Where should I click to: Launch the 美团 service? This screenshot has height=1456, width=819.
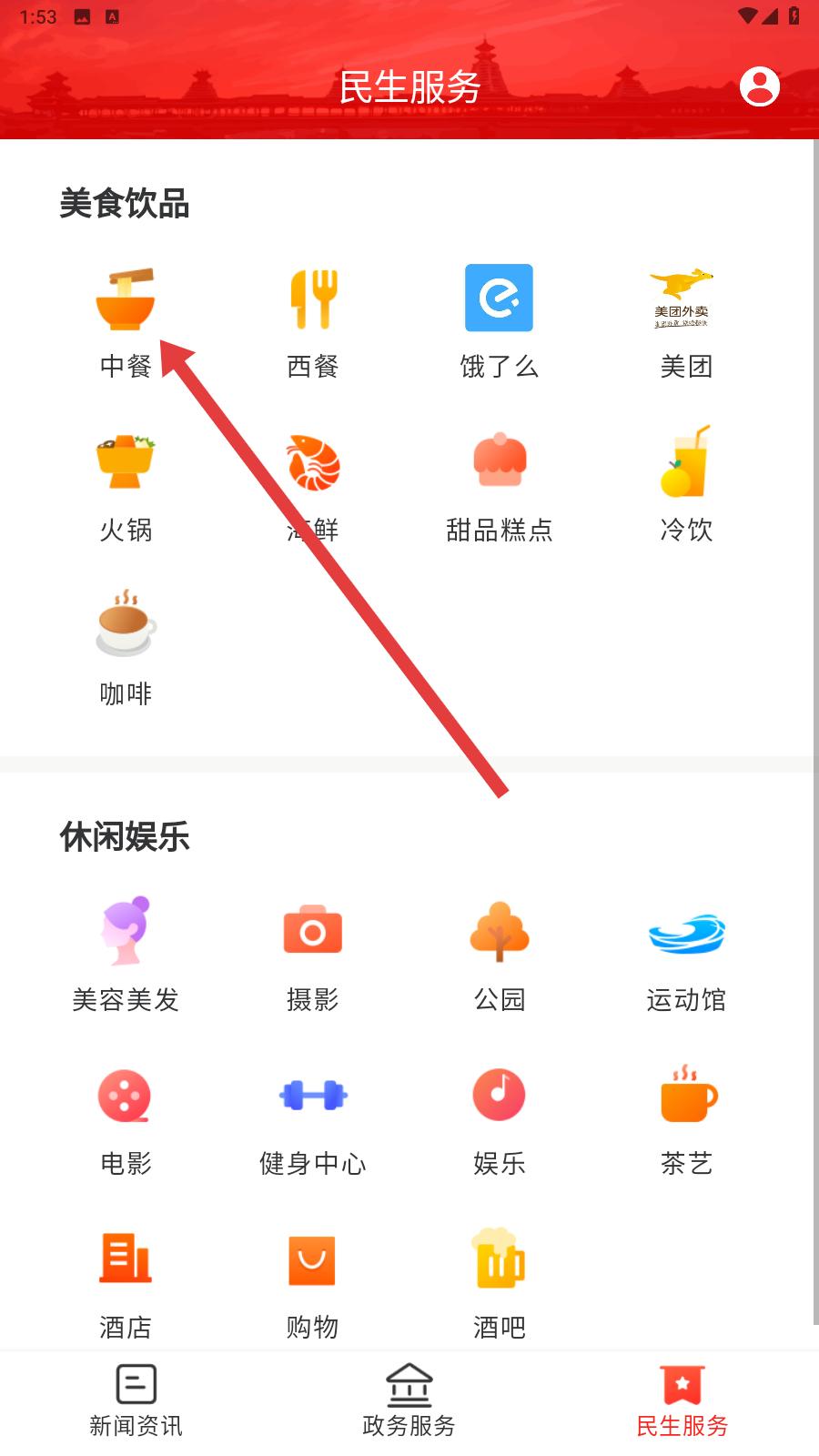pyautogui.click(x=685, y=320)
